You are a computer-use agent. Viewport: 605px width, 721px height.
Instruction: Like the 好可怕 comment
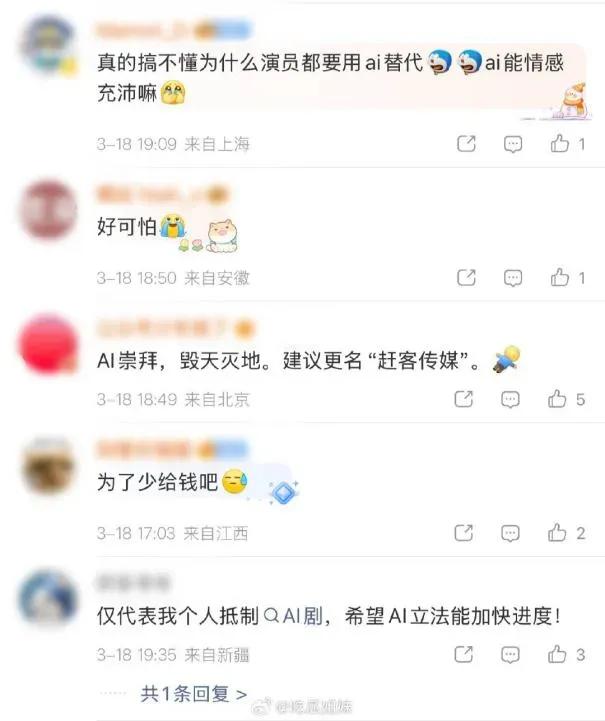click(559, 277)
